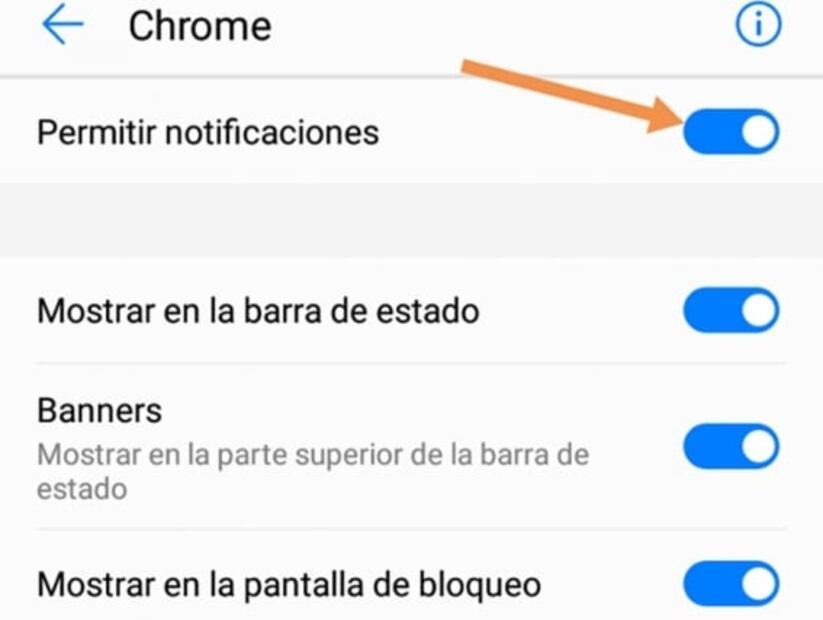Open the Chrome info icon
Screen dimensions: 823x620
tap(757, 26)
